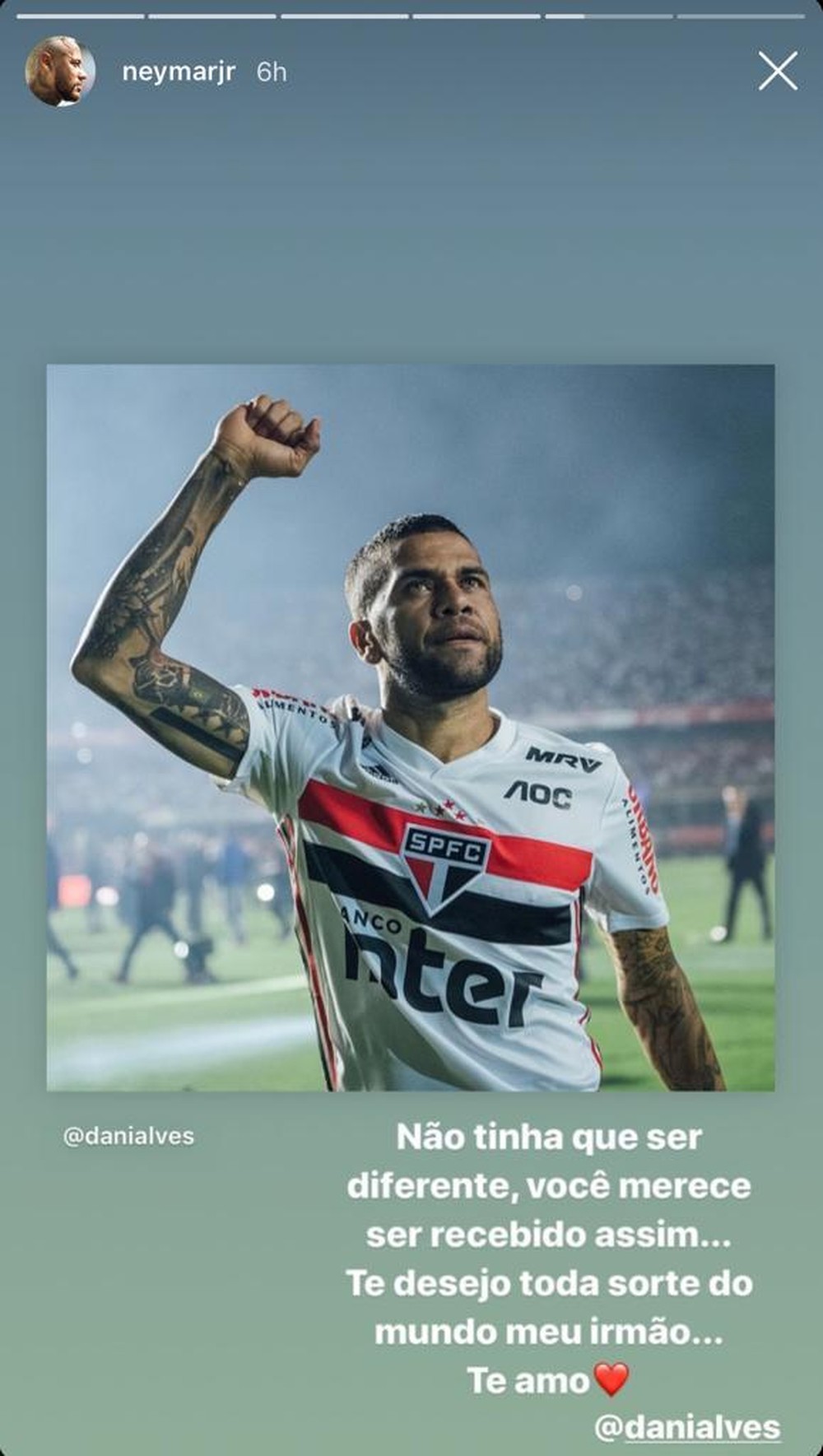Open the neymarjr username link
Screen dimensions: 823x1456
178,72
